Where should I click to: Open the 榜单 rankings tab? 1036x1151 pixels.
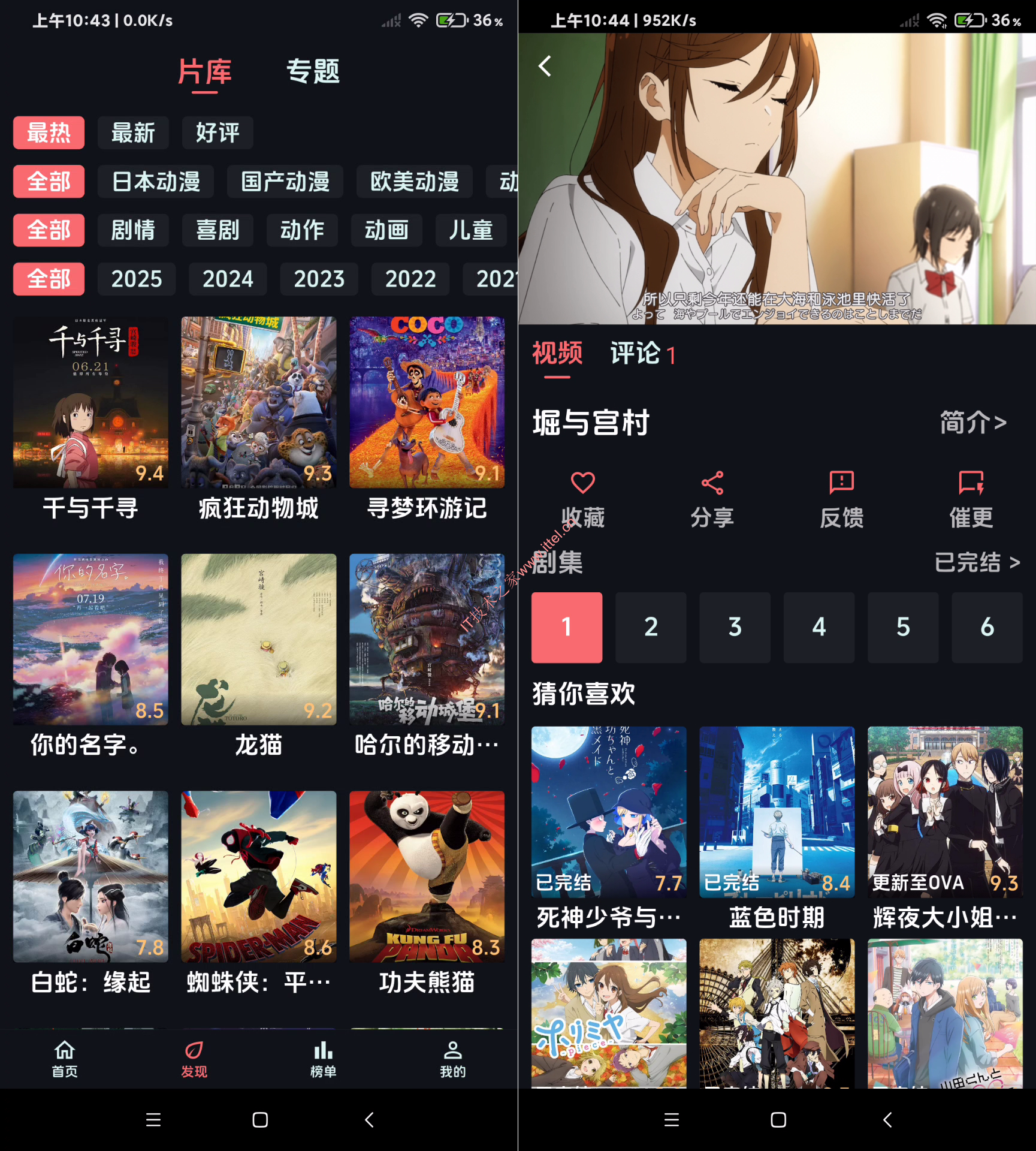[x=323, y=1059]
